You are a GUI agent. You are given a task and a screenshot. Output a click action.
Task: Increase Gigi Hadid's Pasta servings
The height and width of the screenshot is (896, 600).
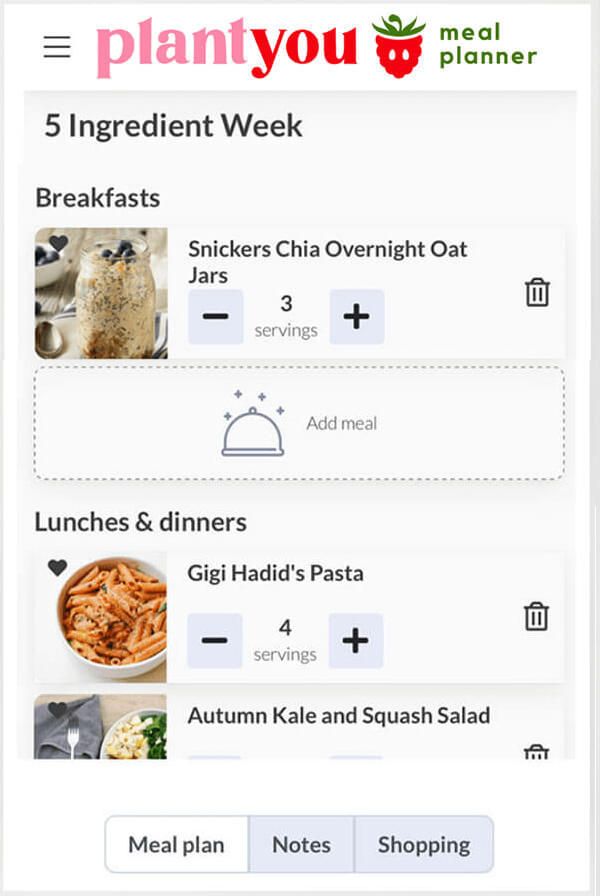pos(356,641)
